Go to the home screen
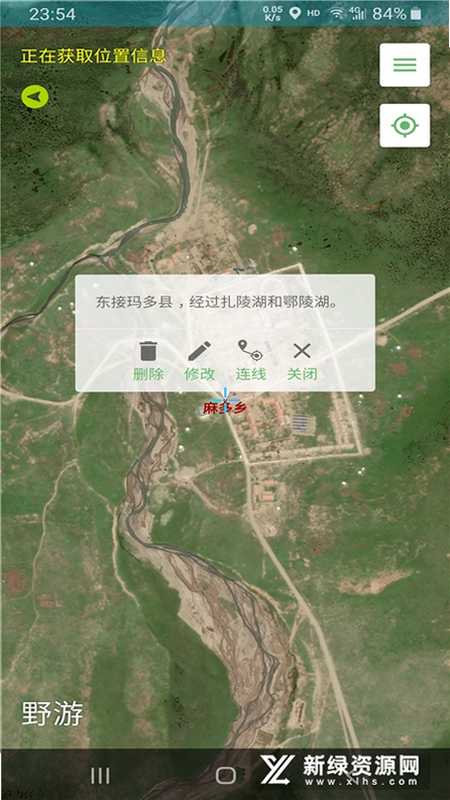 pos(226,776)
